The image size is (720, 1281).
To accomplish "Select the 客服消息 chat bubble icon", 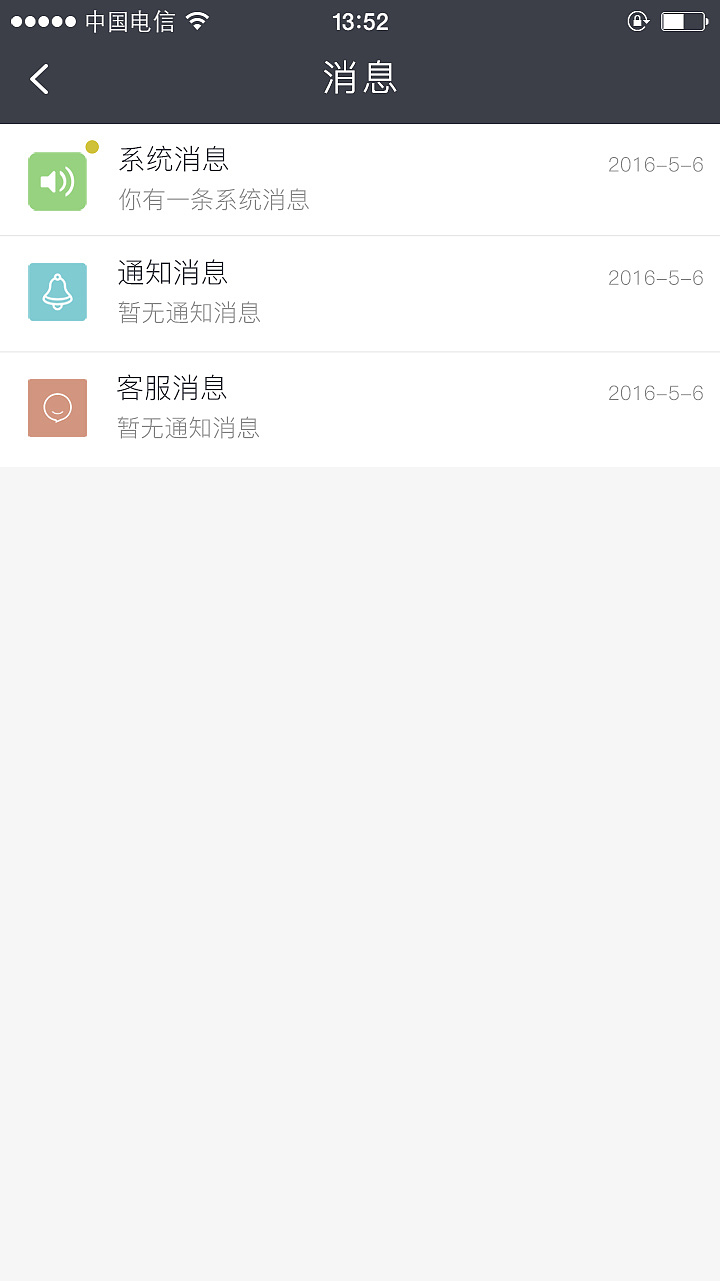I will (57, 407).
